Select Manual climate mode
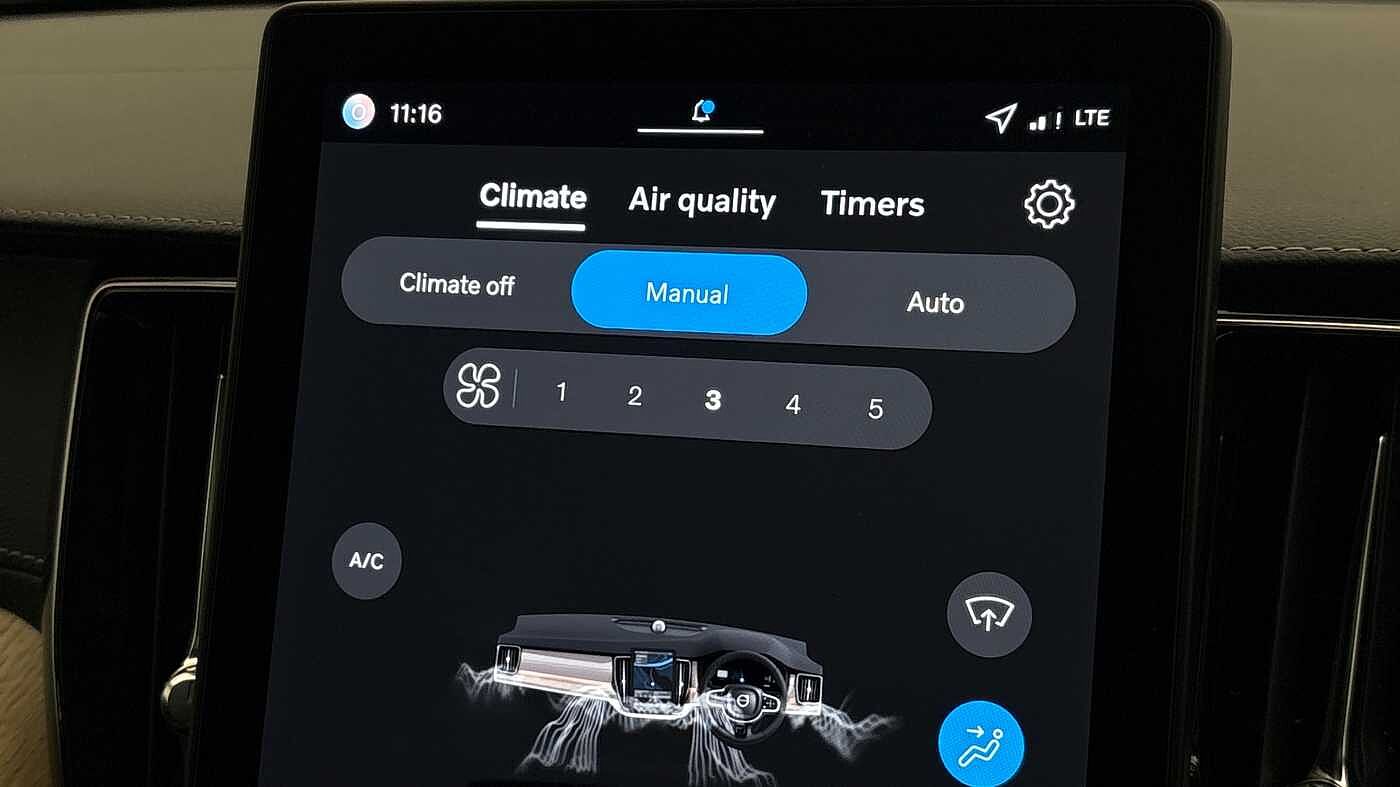 [688, 294]
